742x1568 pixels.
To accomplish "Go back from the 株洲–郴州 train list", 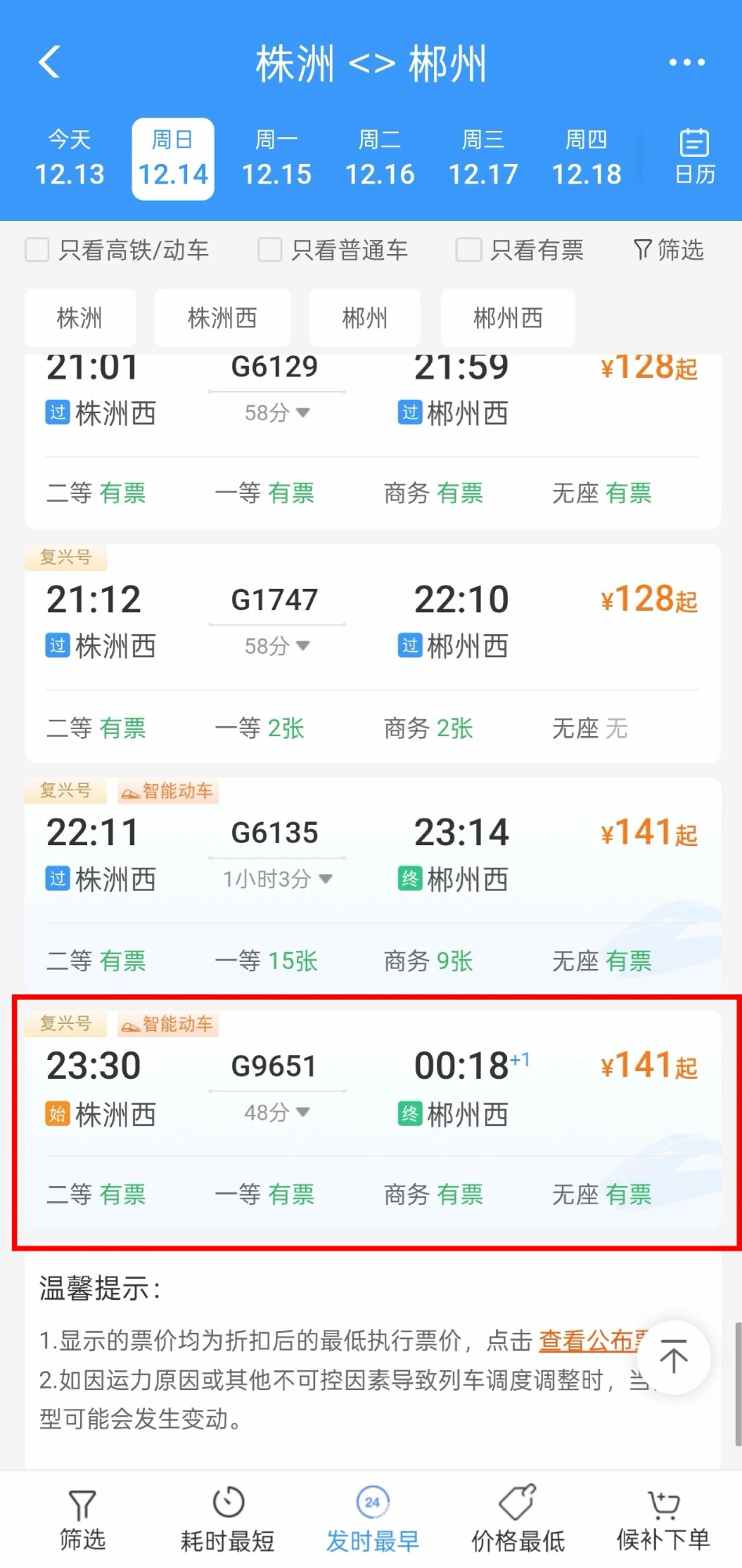I will (49, 63).
